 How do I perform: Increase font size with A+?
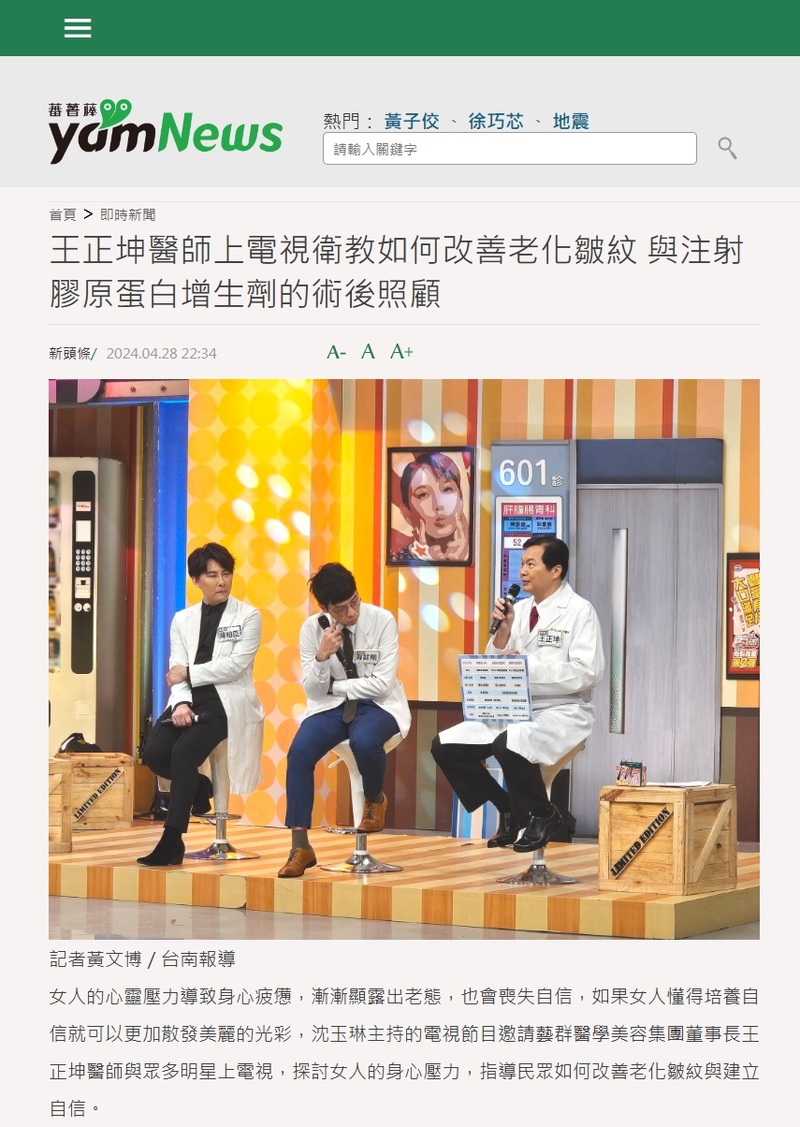coord(401,352)
